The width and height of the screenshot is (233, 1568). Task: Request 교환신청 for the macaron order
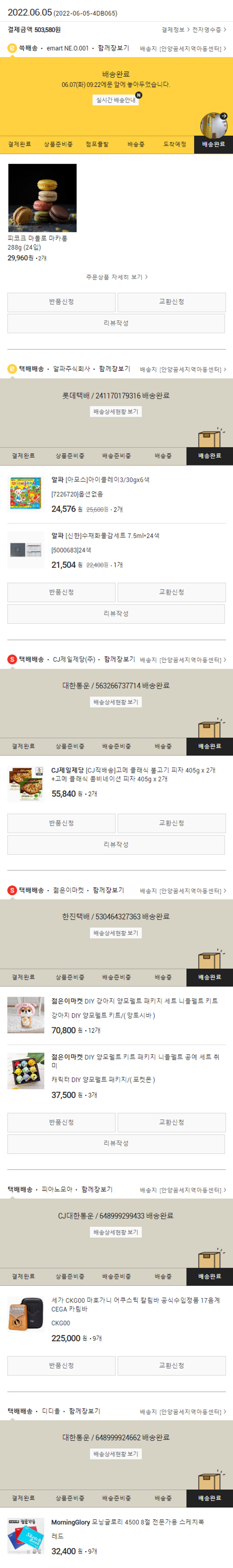171,302
